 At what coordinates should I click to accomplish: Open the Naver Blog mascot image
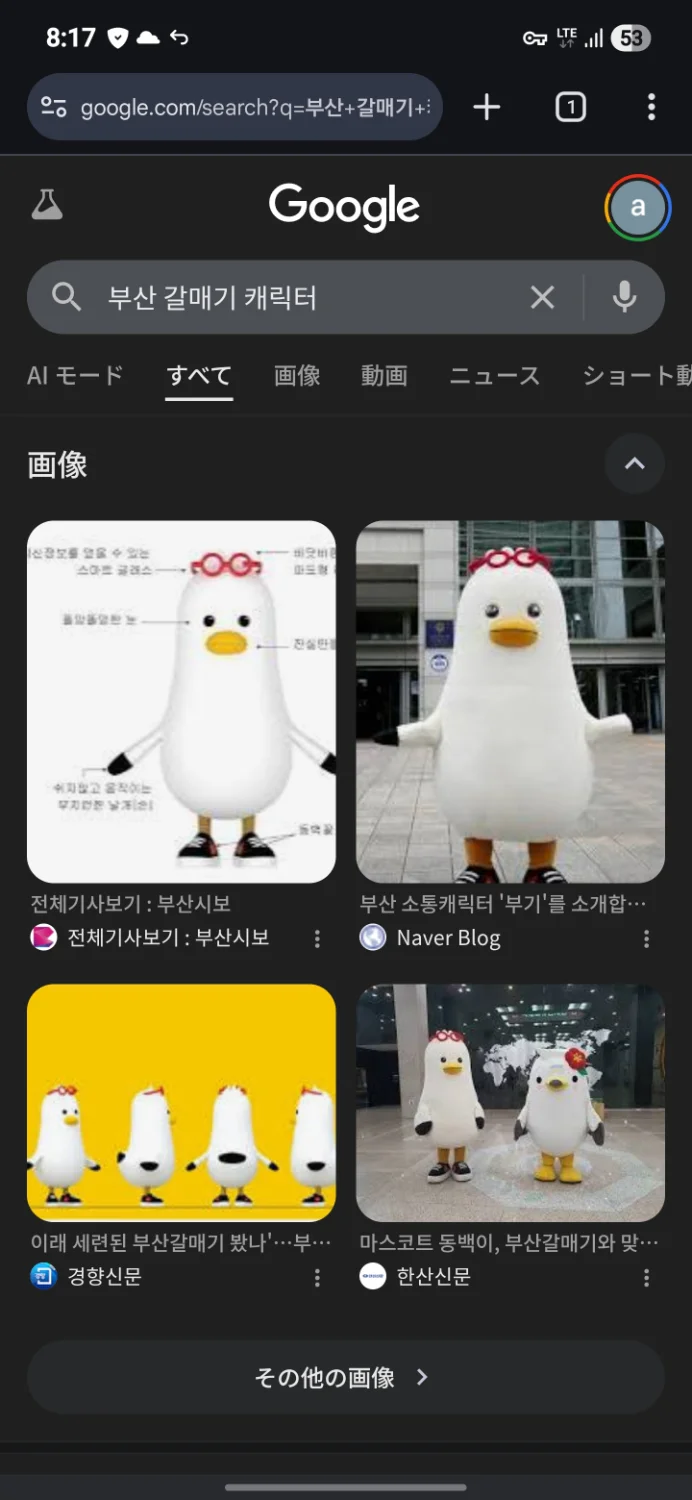pyautogui.click(x=510, y=701)
